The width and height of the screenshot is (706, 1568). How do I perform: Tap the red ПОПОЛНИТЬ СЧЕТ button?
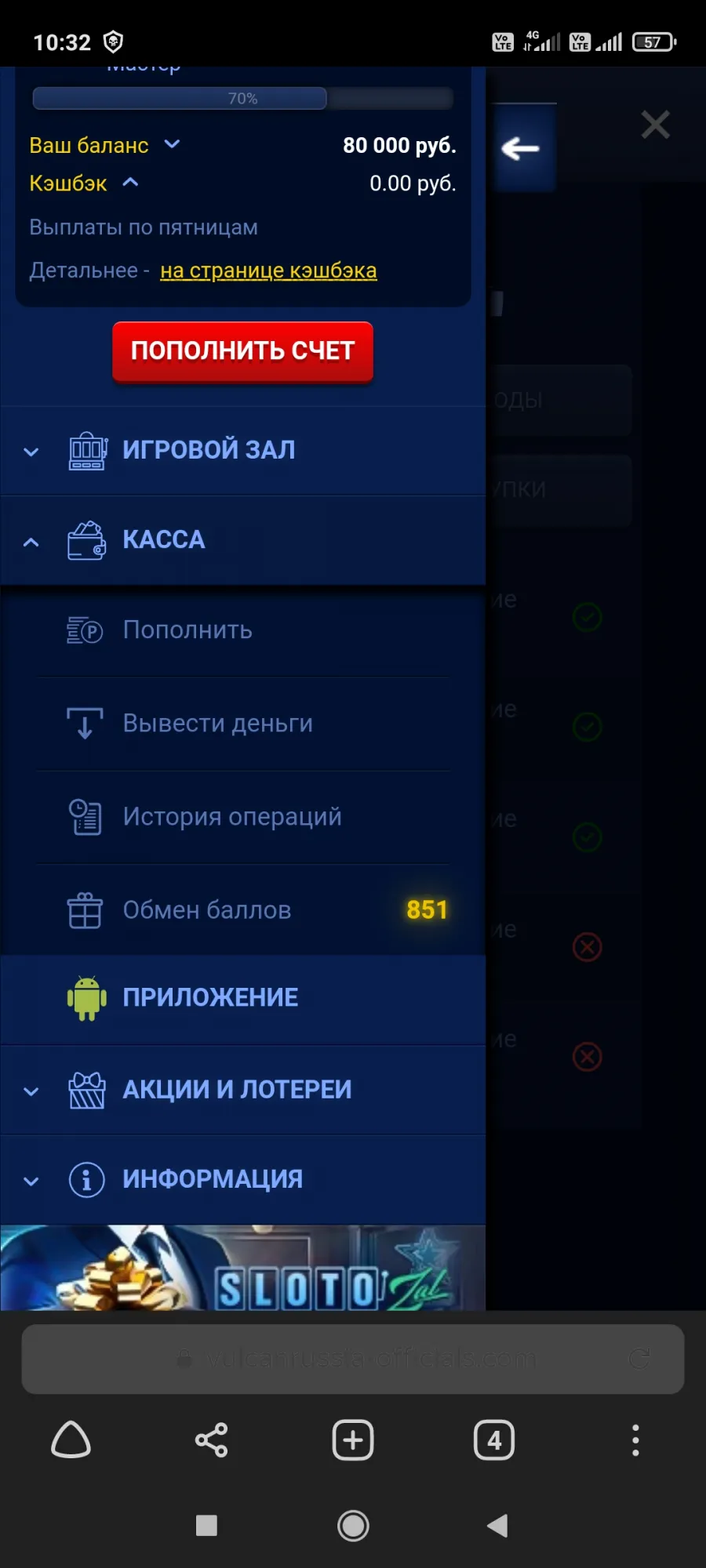[x=242, y=351]
